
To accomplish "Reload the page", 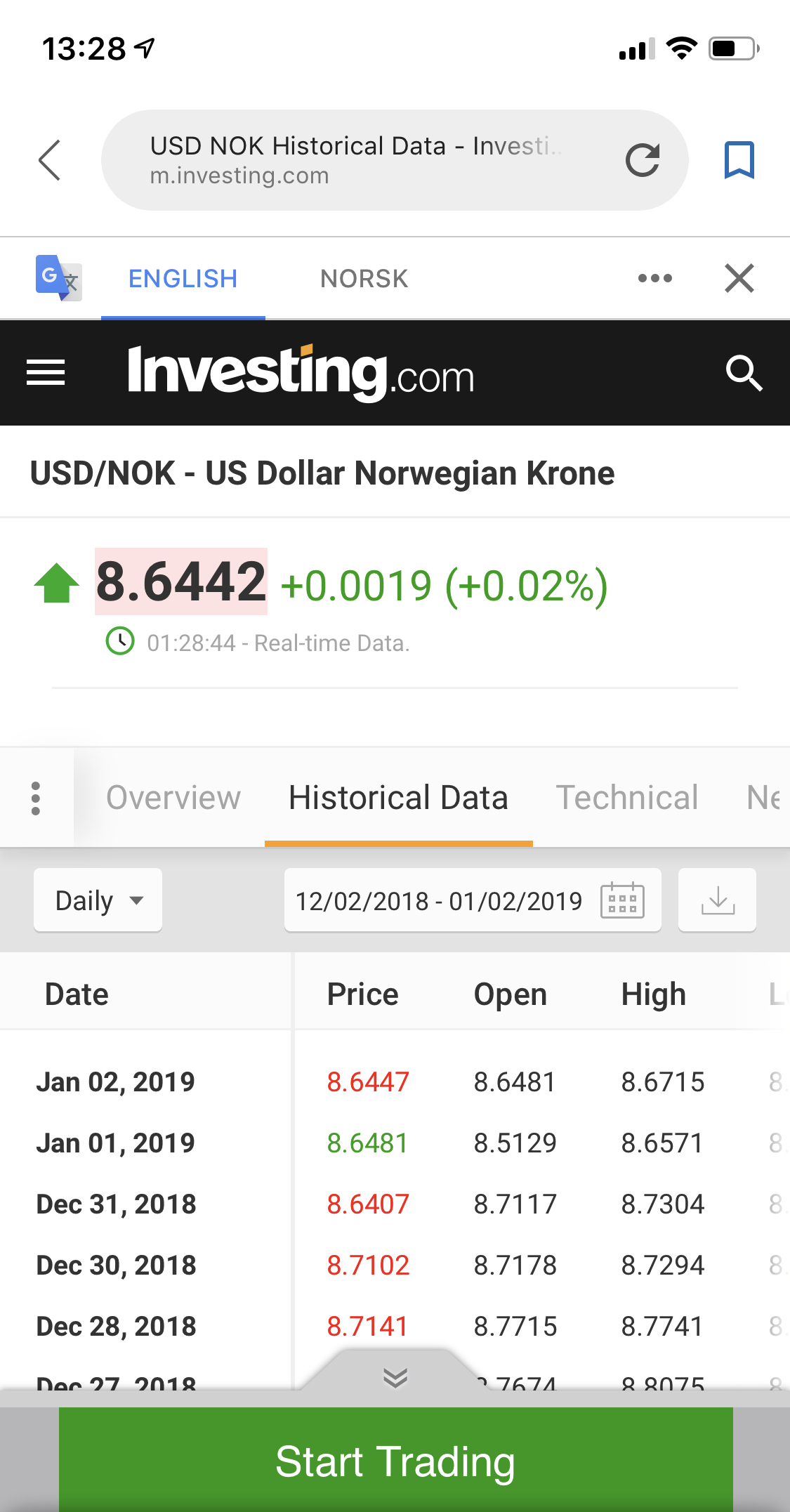I will point(643,160).
